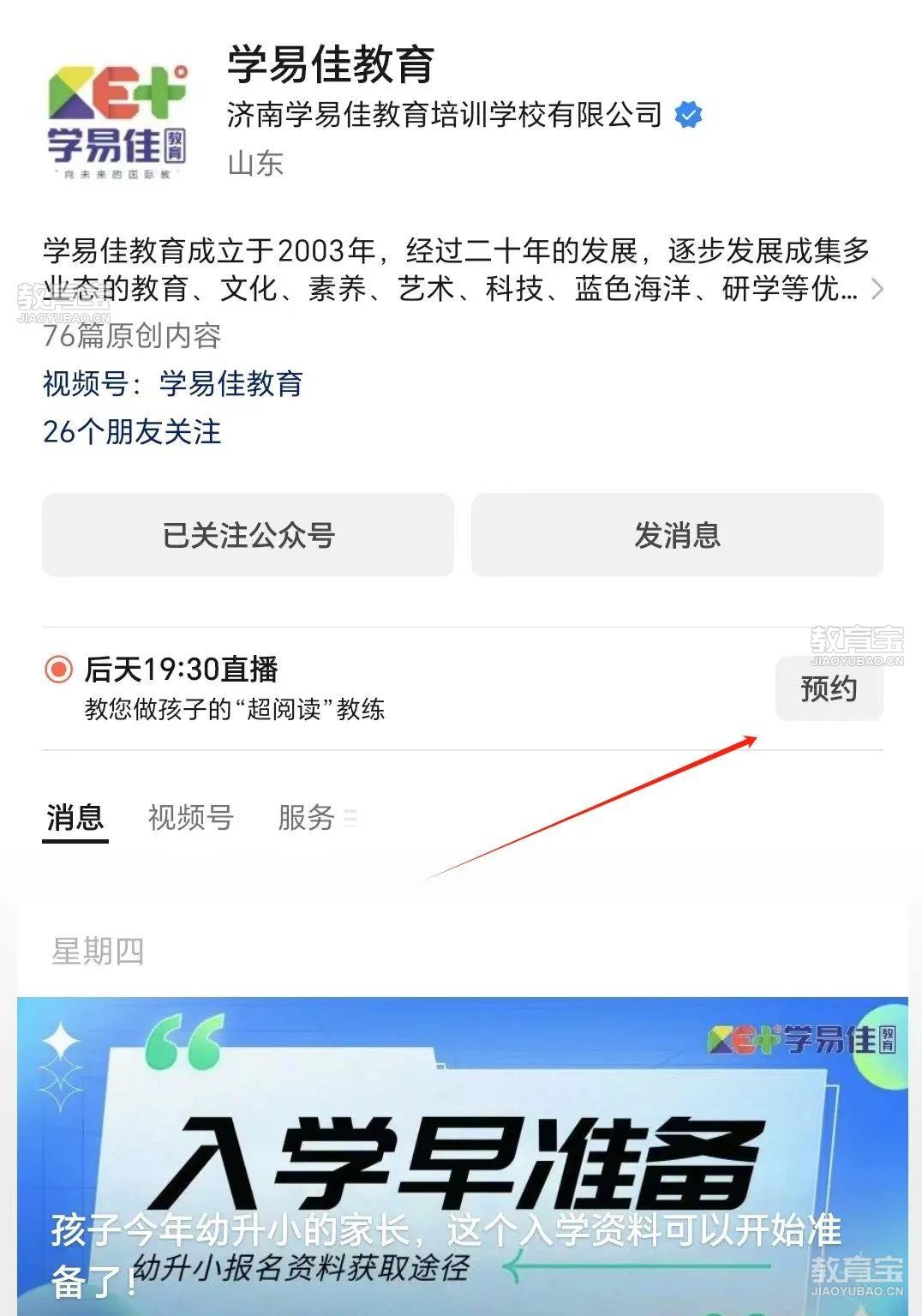Image resolution: width=922 pixels, height=1316 pixels.
Task: Tap the 已关注公众号 button
Action: click(x=248, y=535)
